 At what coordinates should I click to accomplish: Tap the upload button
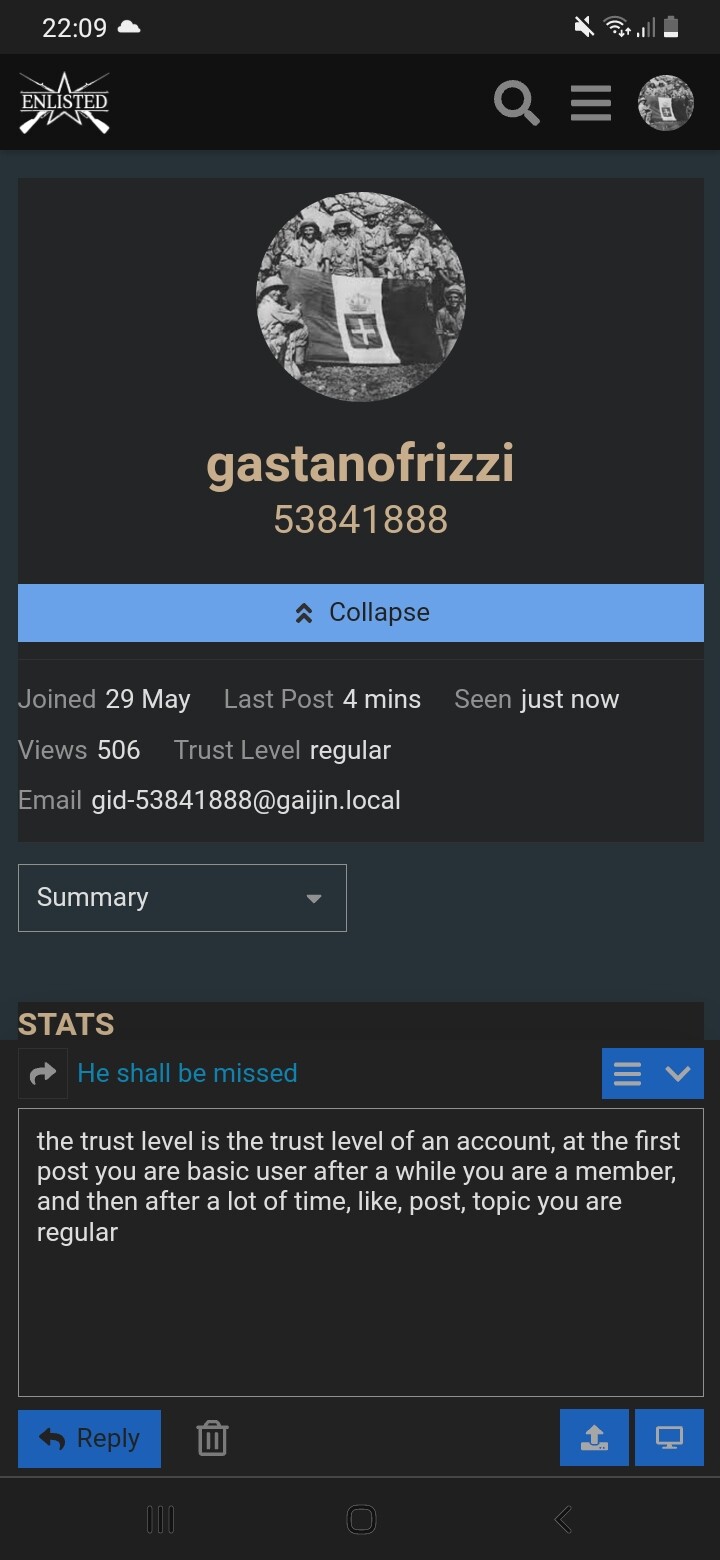[594, 1438]
